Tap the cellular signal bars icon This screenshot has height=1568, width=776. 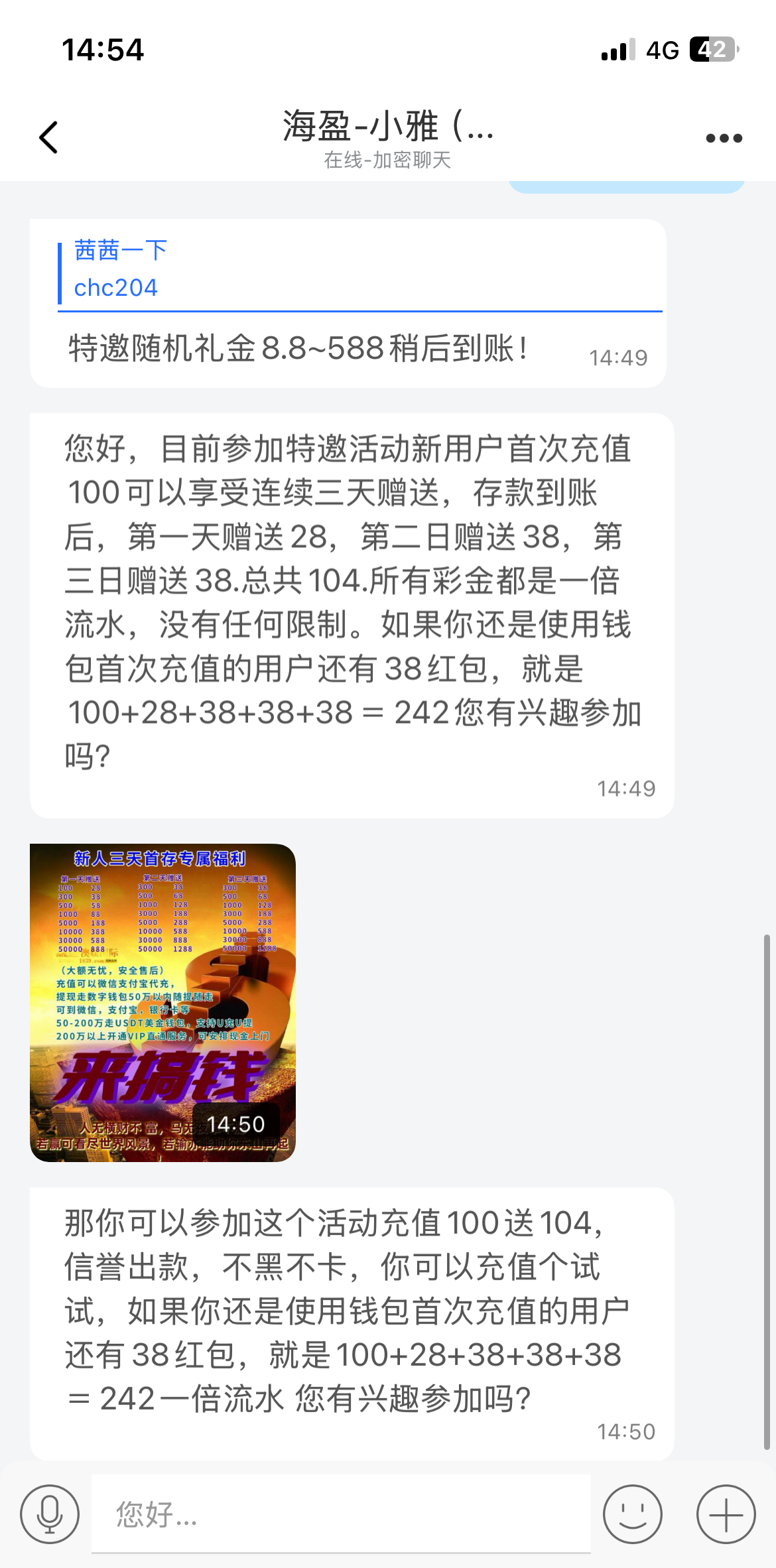617,50
